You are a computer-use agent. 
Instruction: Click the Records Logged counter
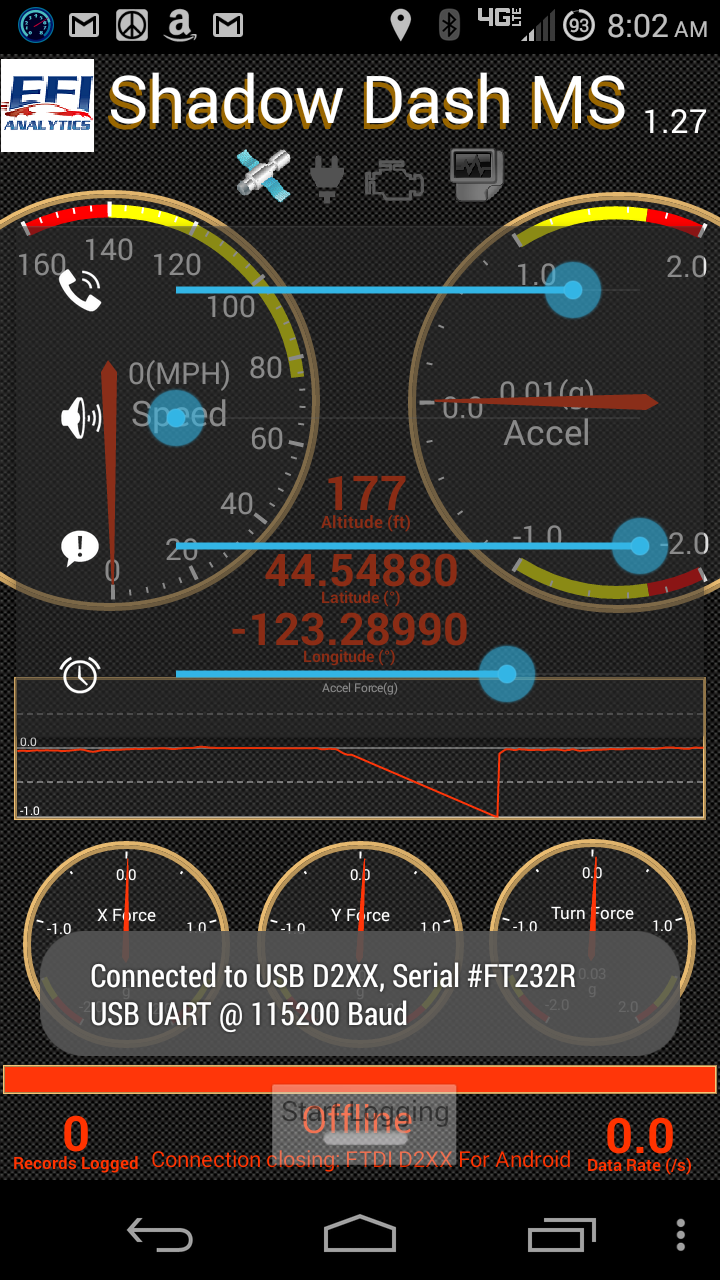click(x=74, y=1140)
